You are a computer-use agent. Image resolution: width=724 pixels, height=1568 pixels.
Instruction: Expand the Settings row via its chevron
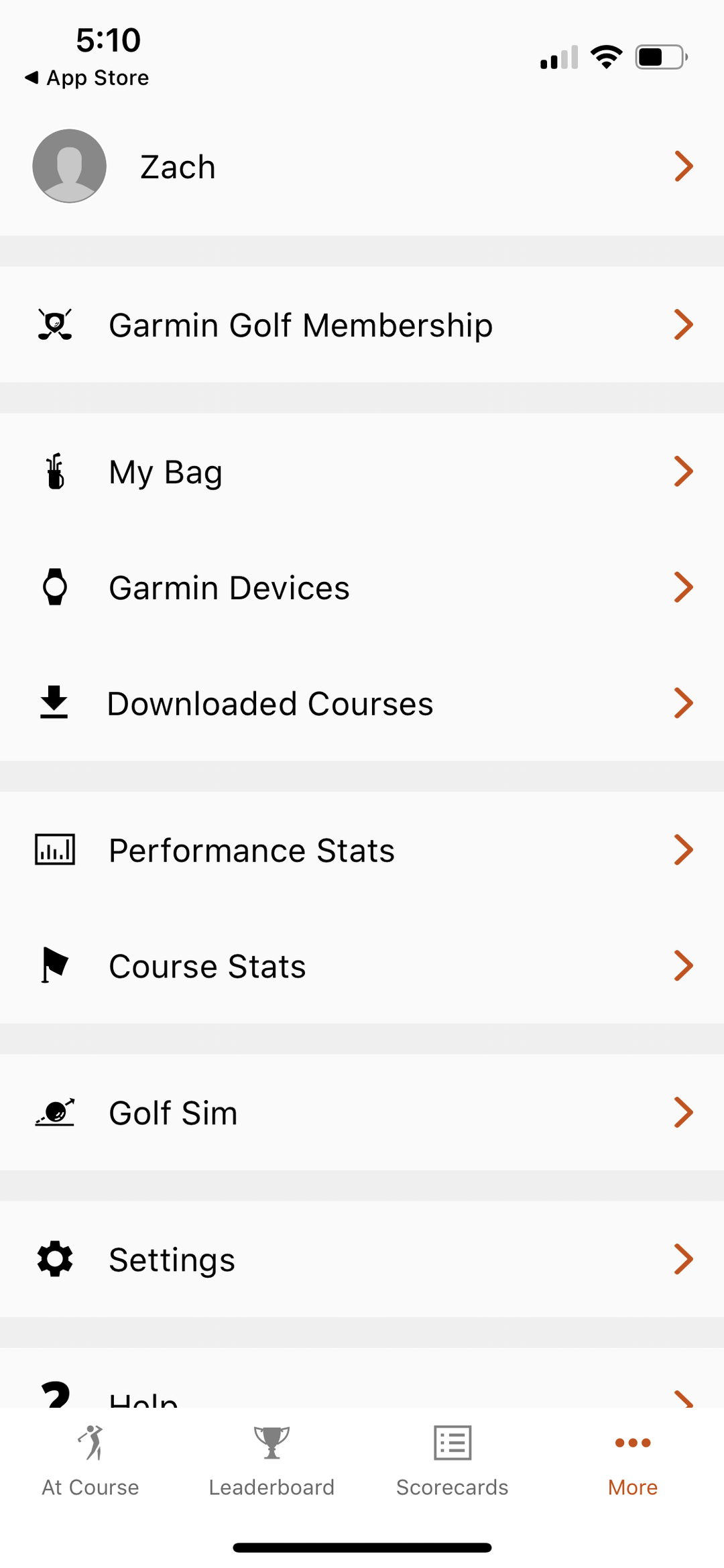(684, 1259)
